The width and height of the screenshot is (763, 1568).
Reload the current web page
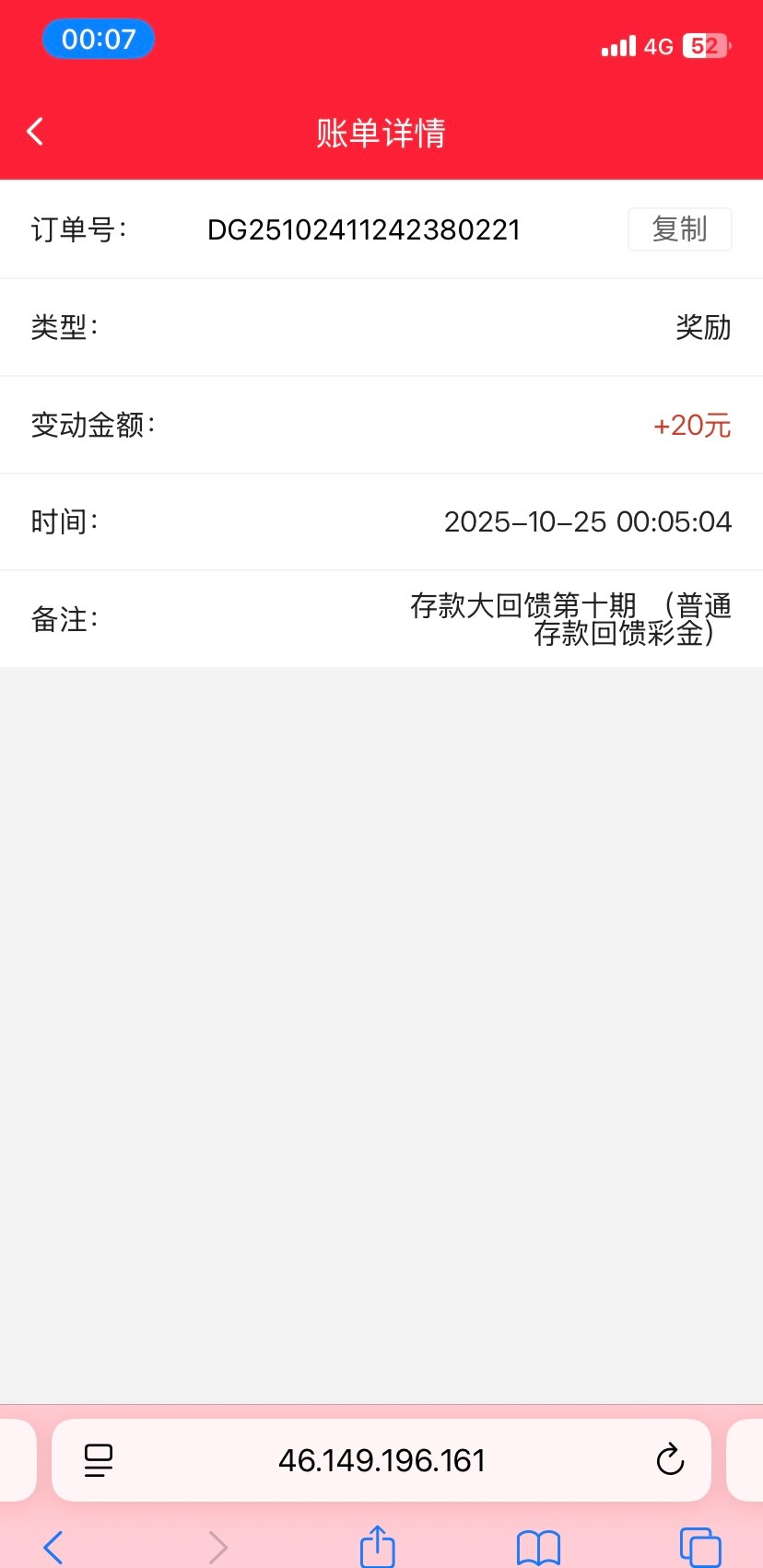pyautogui.click(x=670, y=1460)
